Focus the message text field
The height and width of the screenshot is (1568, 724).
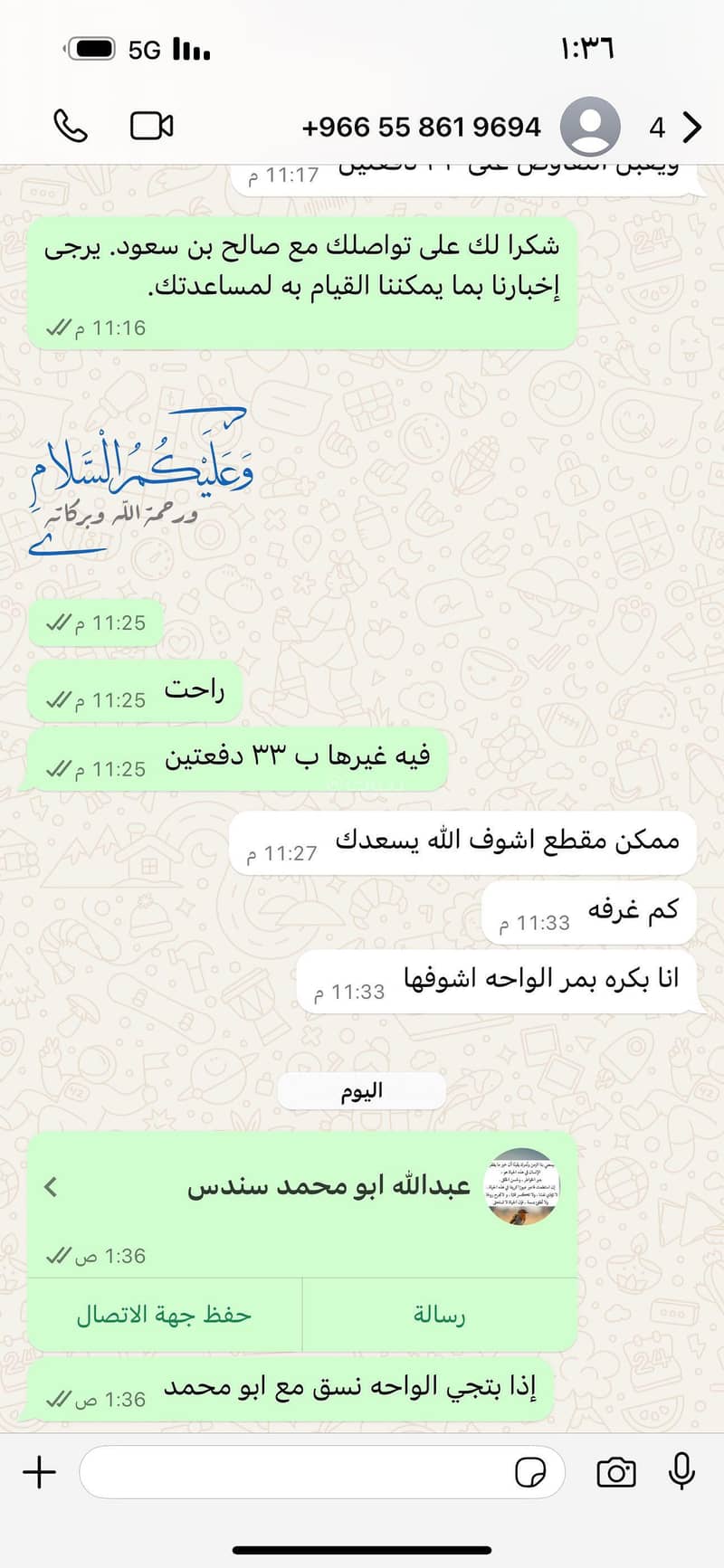click(290, 1472)
